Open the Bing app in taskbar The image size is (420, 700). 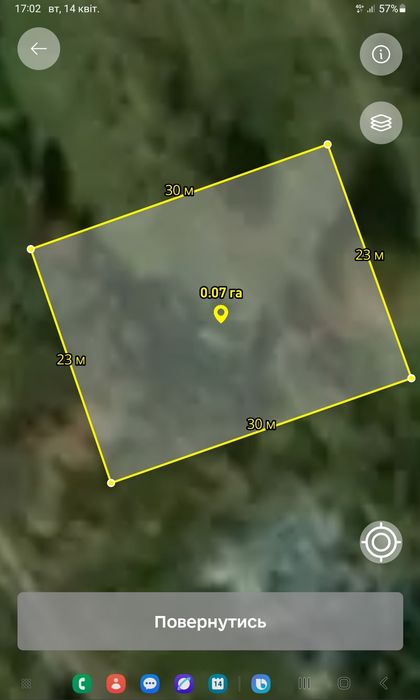pyautogui.click(x=261, y=683)
